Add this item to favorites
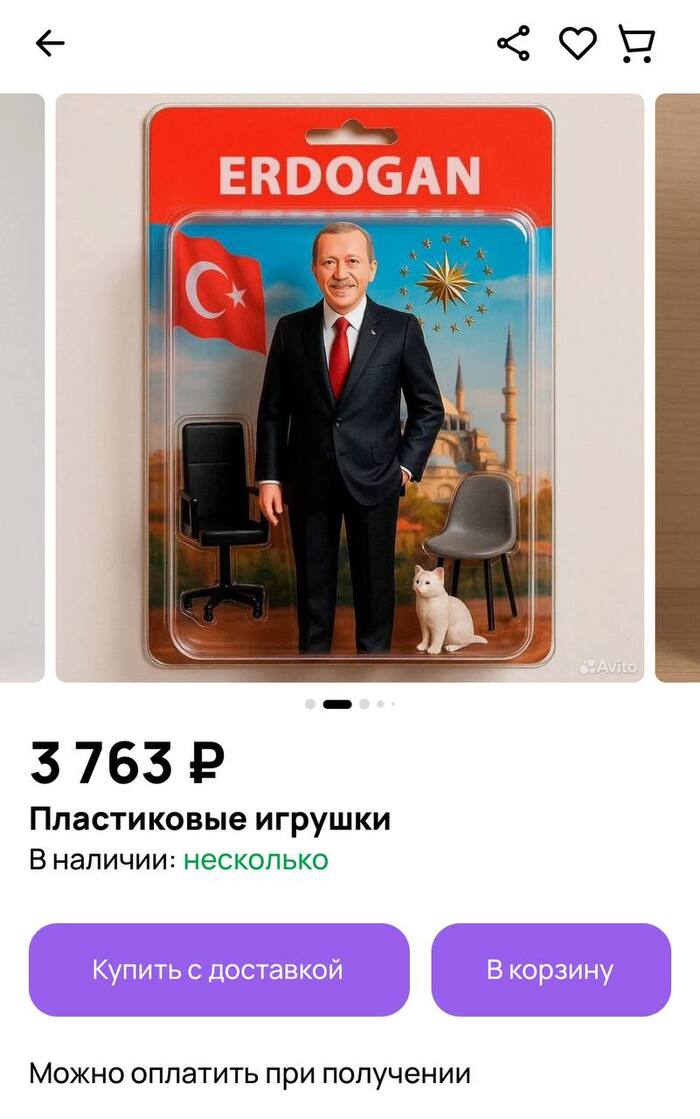This screenshot has width=700, height=1119. click(577, 43)
